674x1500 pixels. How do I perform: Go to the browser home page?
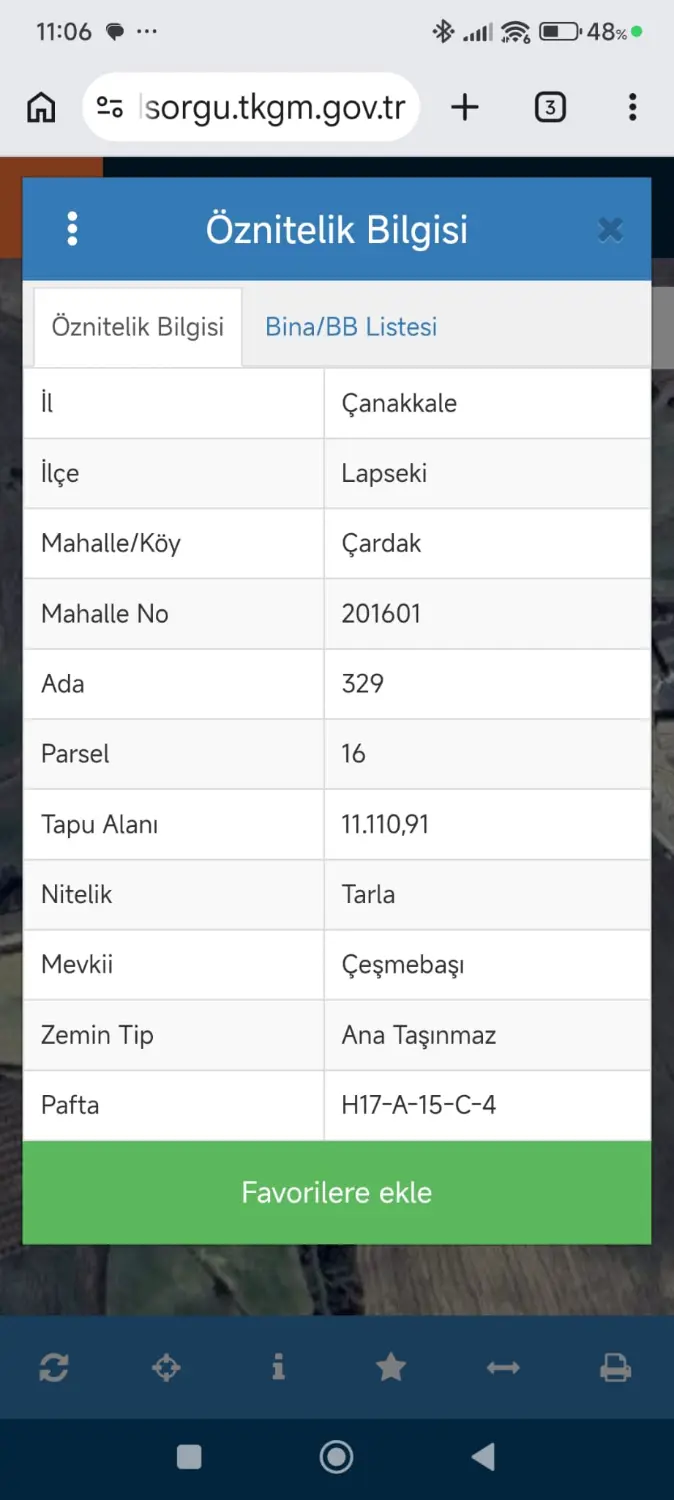click(41, 107)
